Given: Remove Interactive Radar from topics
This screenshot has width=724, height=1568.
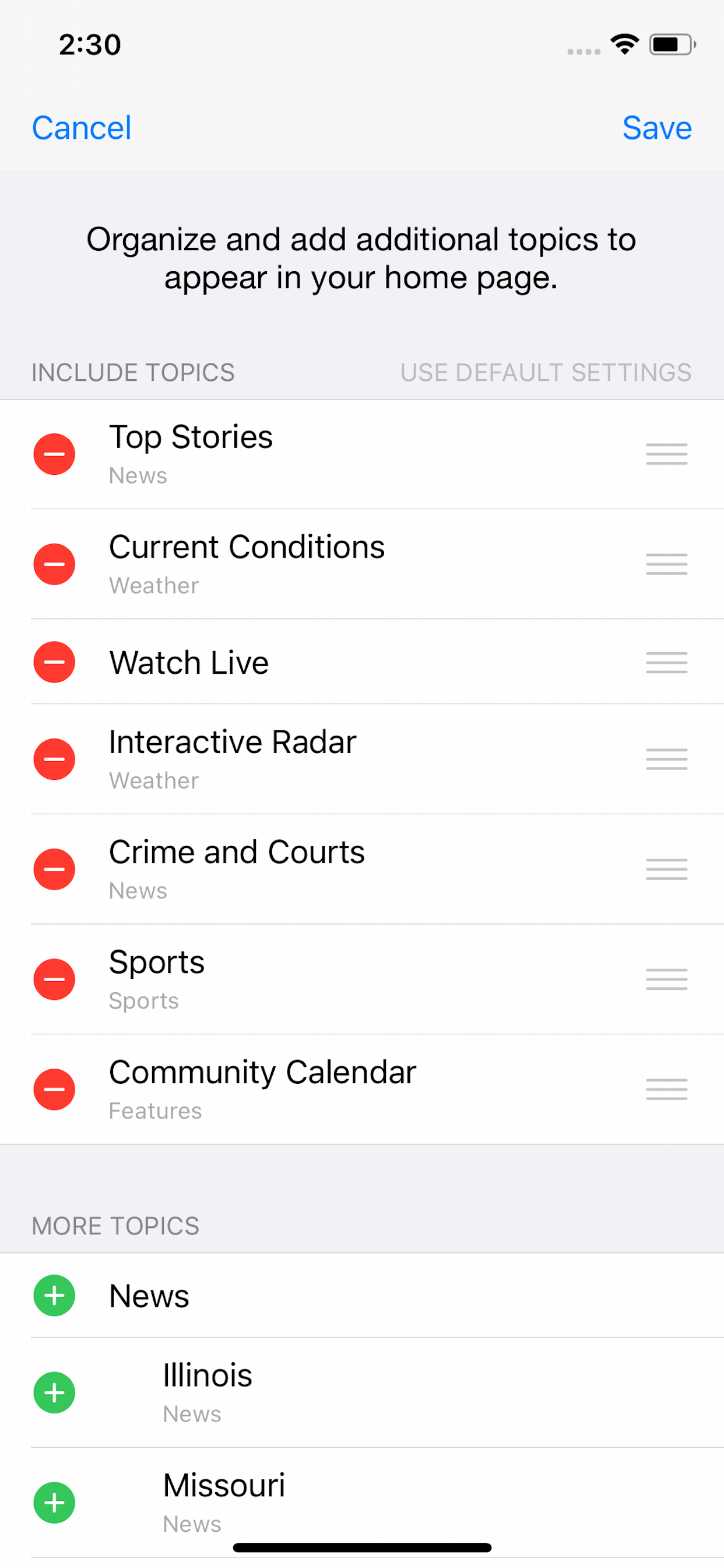Looking at the screenshot, I should tap(54, 759).
